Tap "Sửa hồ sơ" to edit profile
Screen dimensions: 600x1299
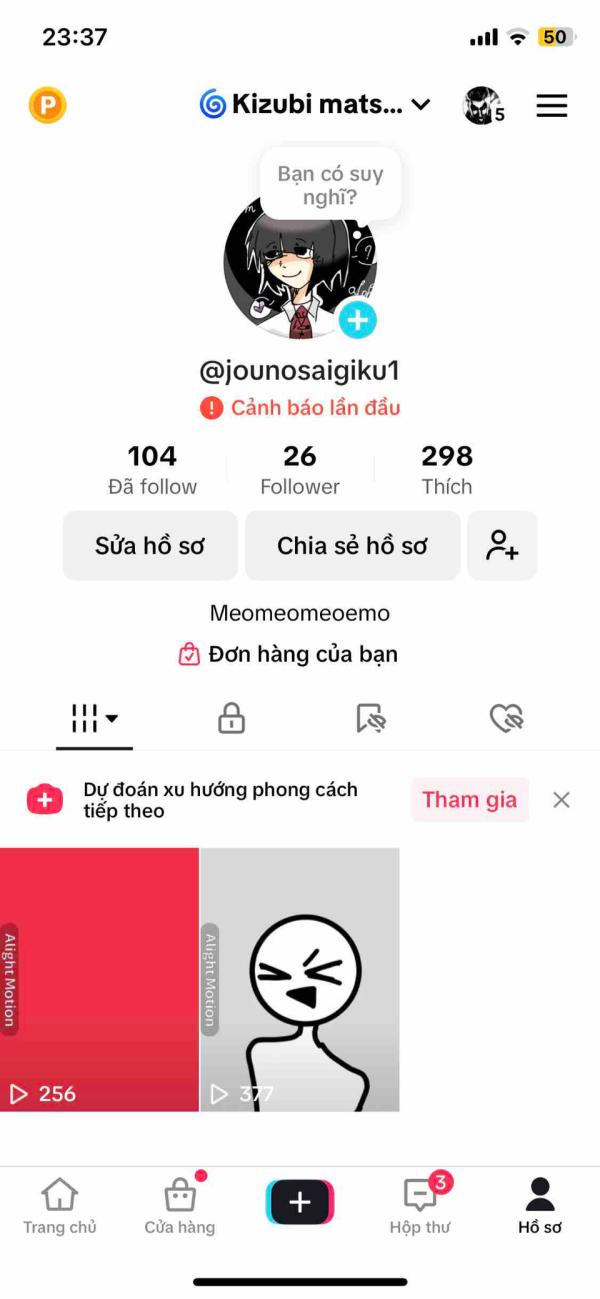(150, 546)
